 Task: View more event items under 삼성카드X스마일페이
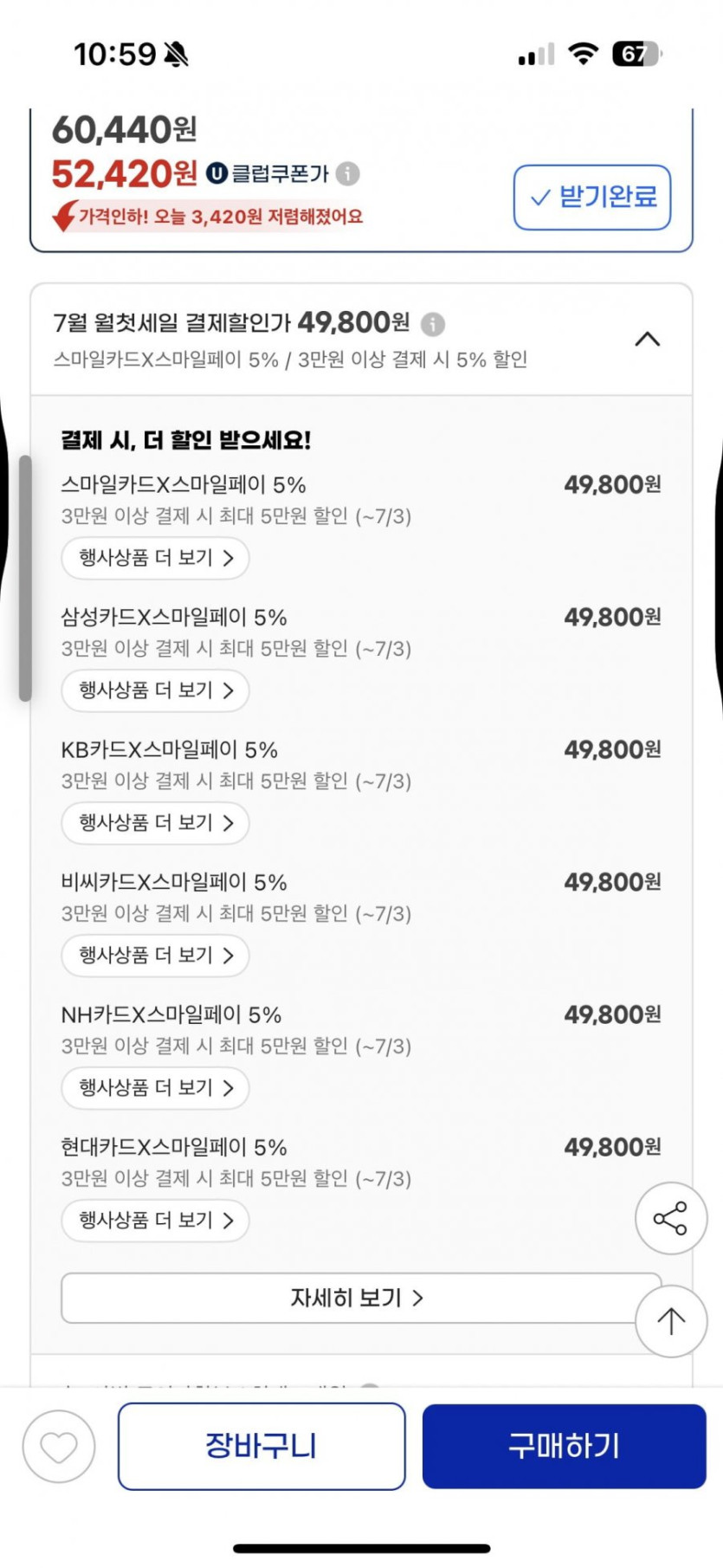coord(155,690)
